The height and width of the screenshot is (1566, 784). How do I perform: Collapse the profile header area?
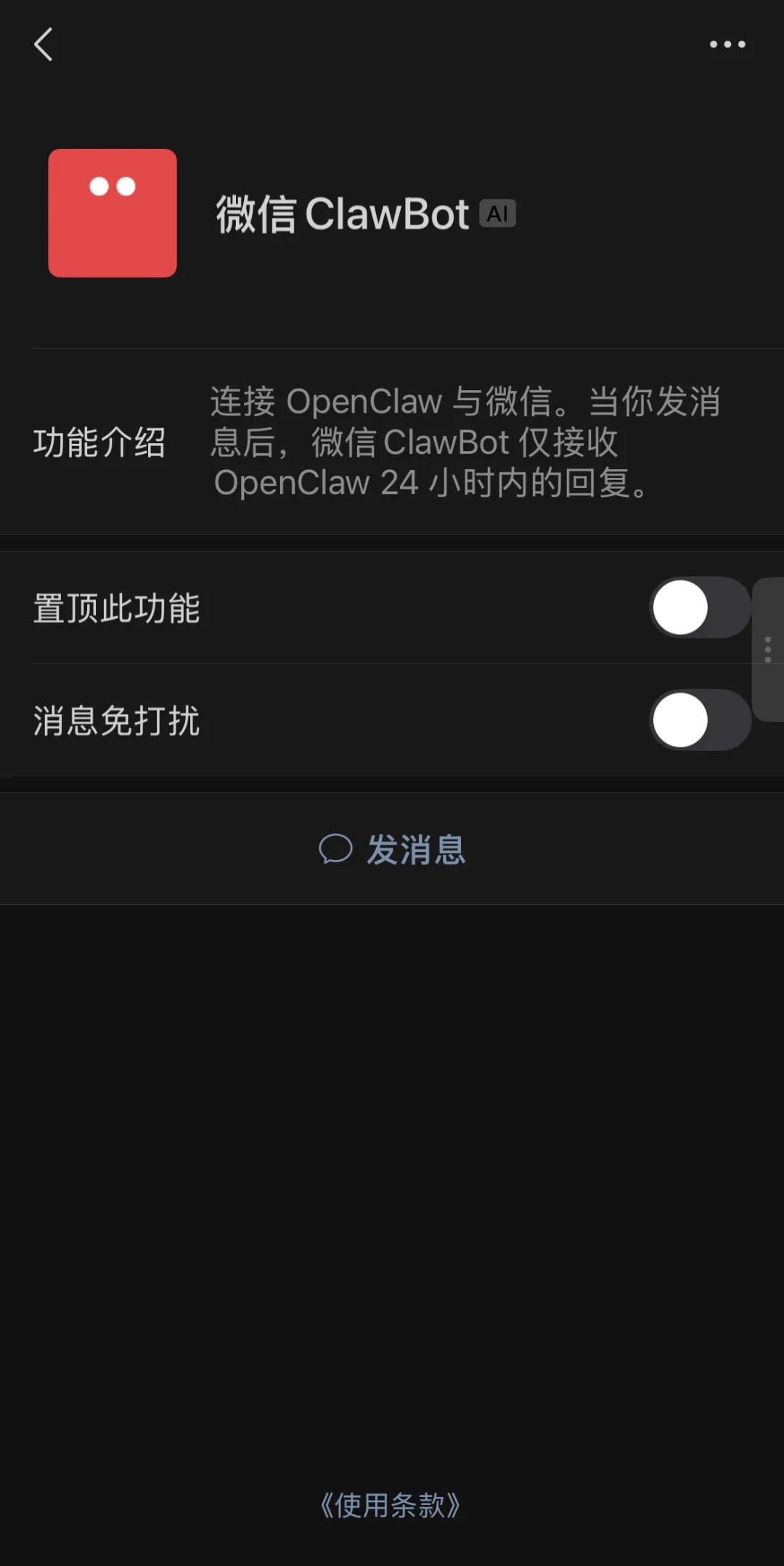[x=392, y=211]
